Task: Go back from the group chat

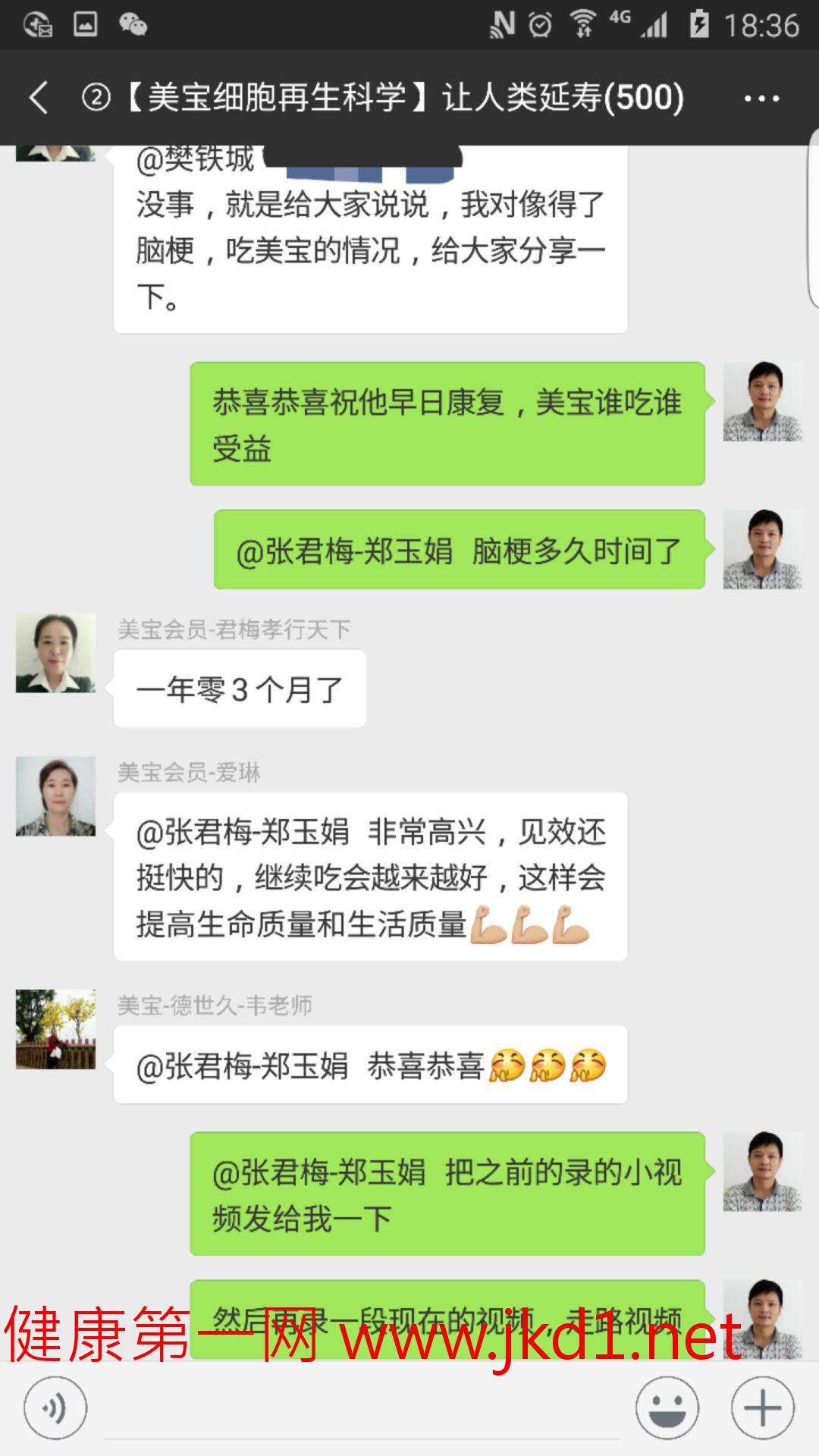Action: [x=39, y=98]
